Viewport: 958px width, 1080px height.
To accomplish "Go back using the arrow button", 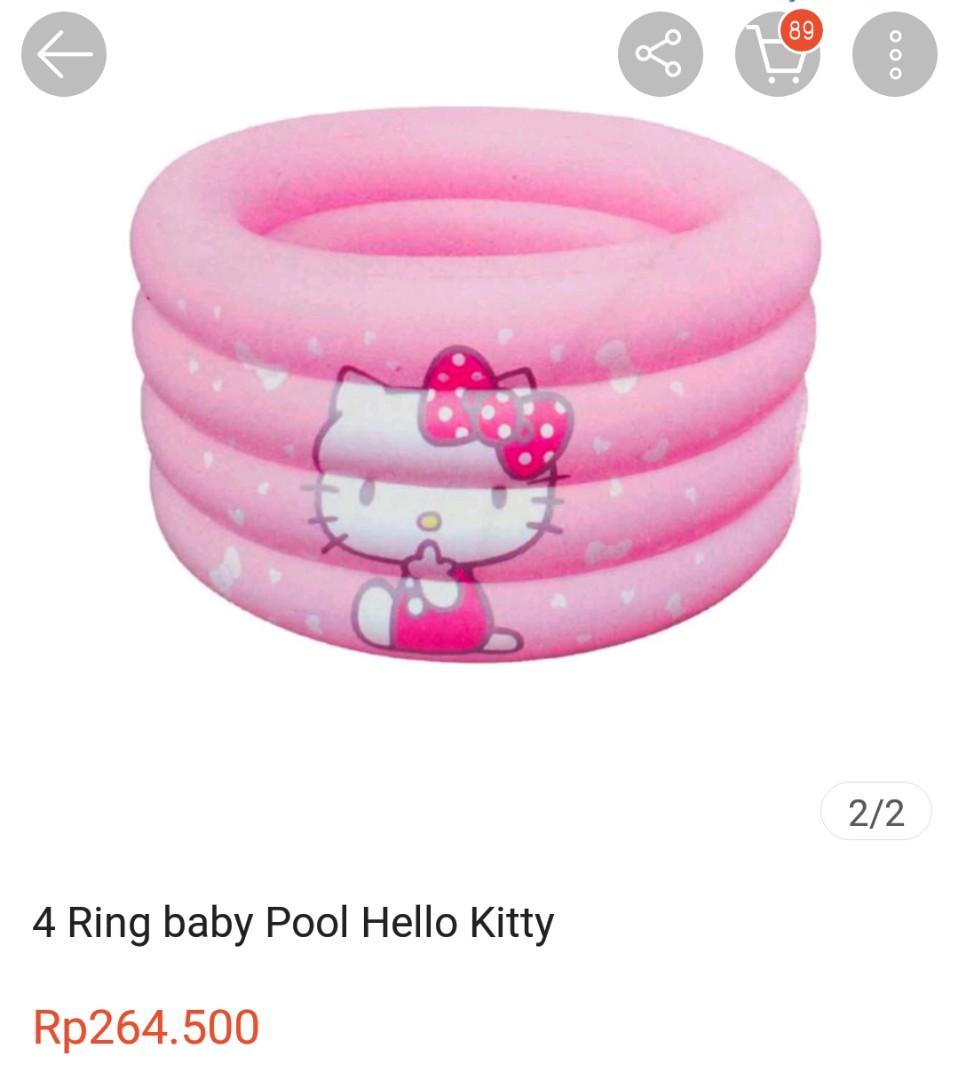I will pos(64,54).
